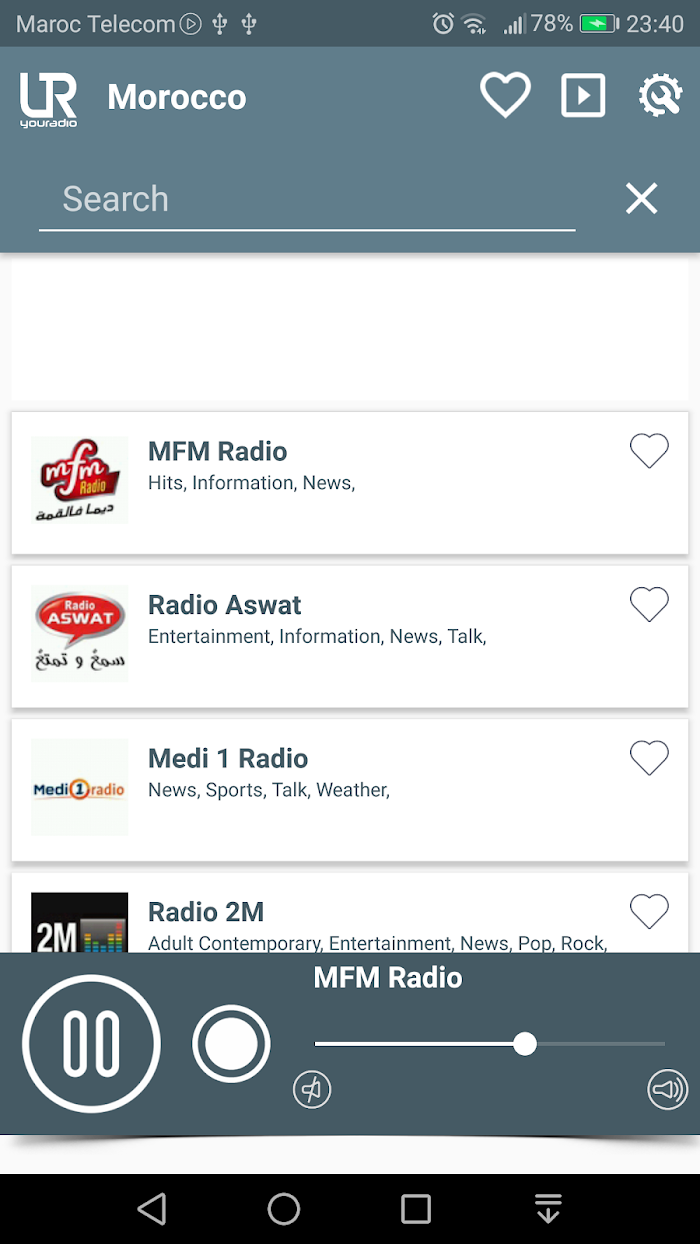
Task: Favorite Radio Aswat with its heart
Action: pyautogui.click(x=649, y=604)
